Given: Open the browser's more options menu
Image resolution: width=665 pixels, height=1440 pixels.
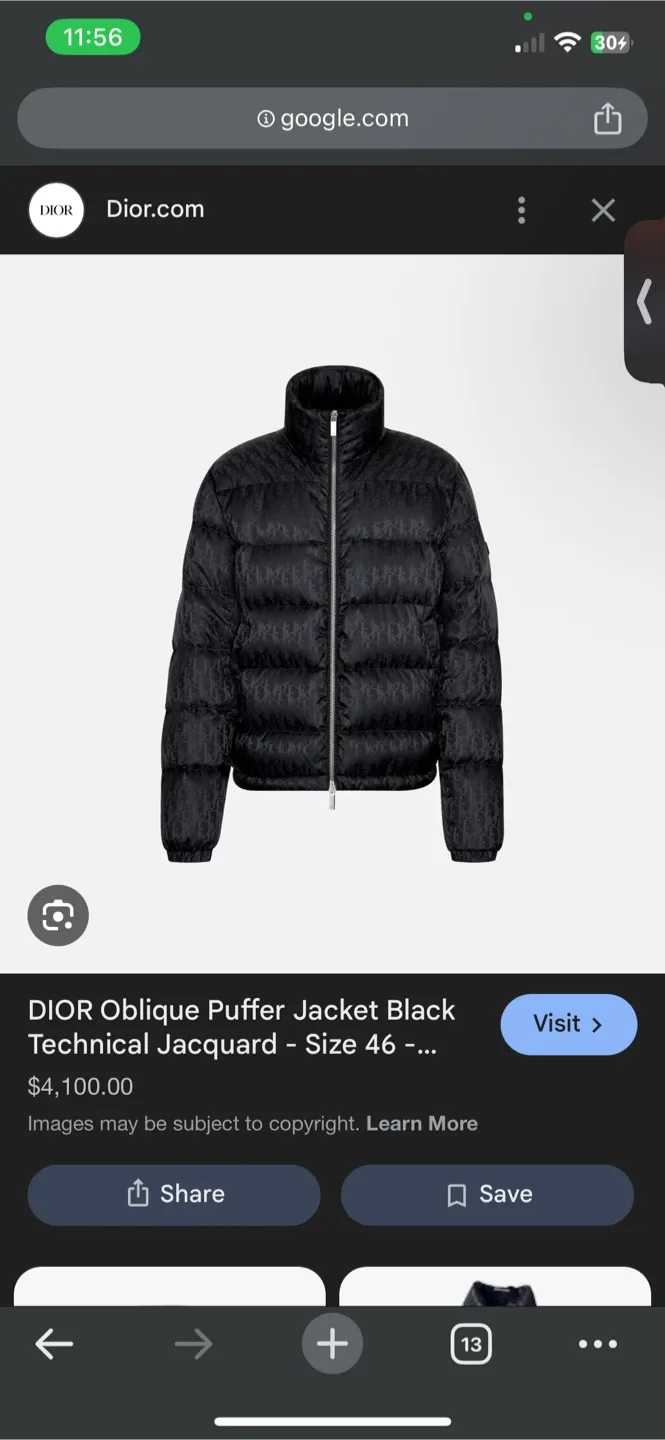Looking at the screenshot, I should click(598, 1345).
